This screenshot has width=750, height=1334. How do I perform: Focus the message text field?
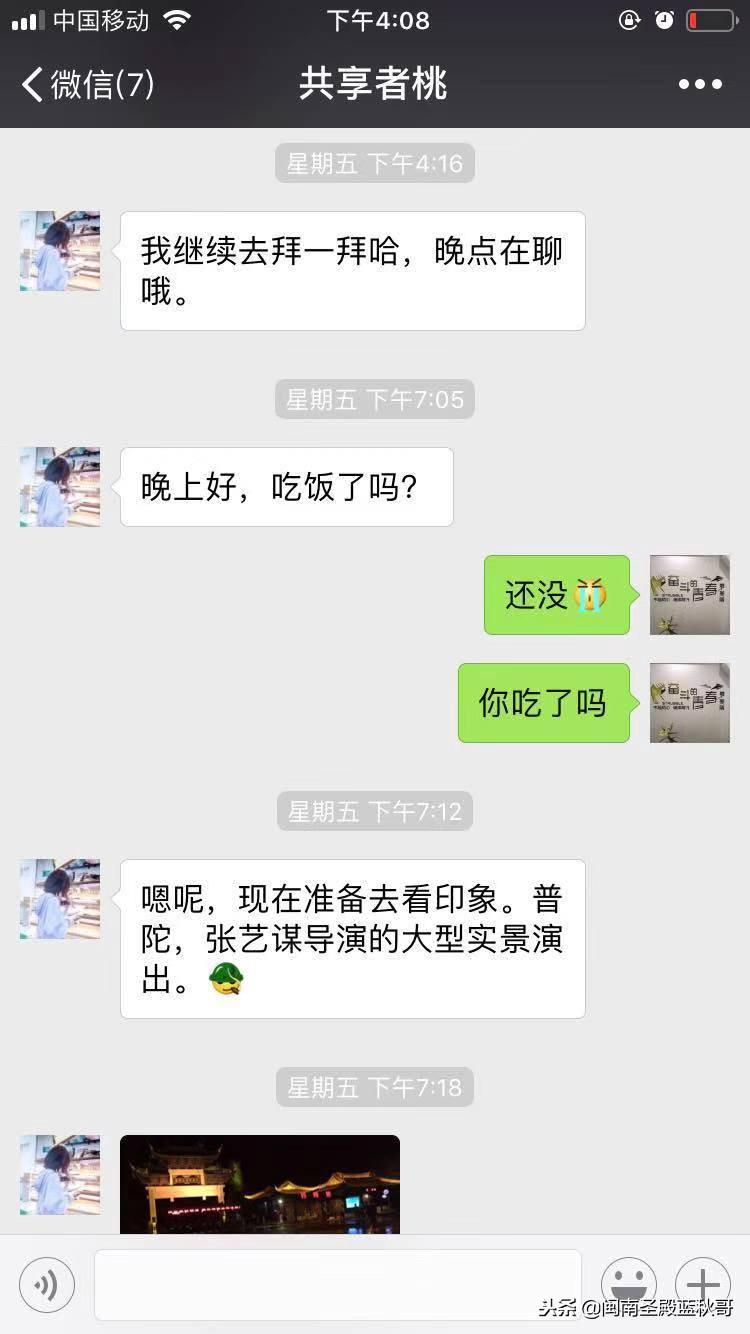coord(337,1284)
